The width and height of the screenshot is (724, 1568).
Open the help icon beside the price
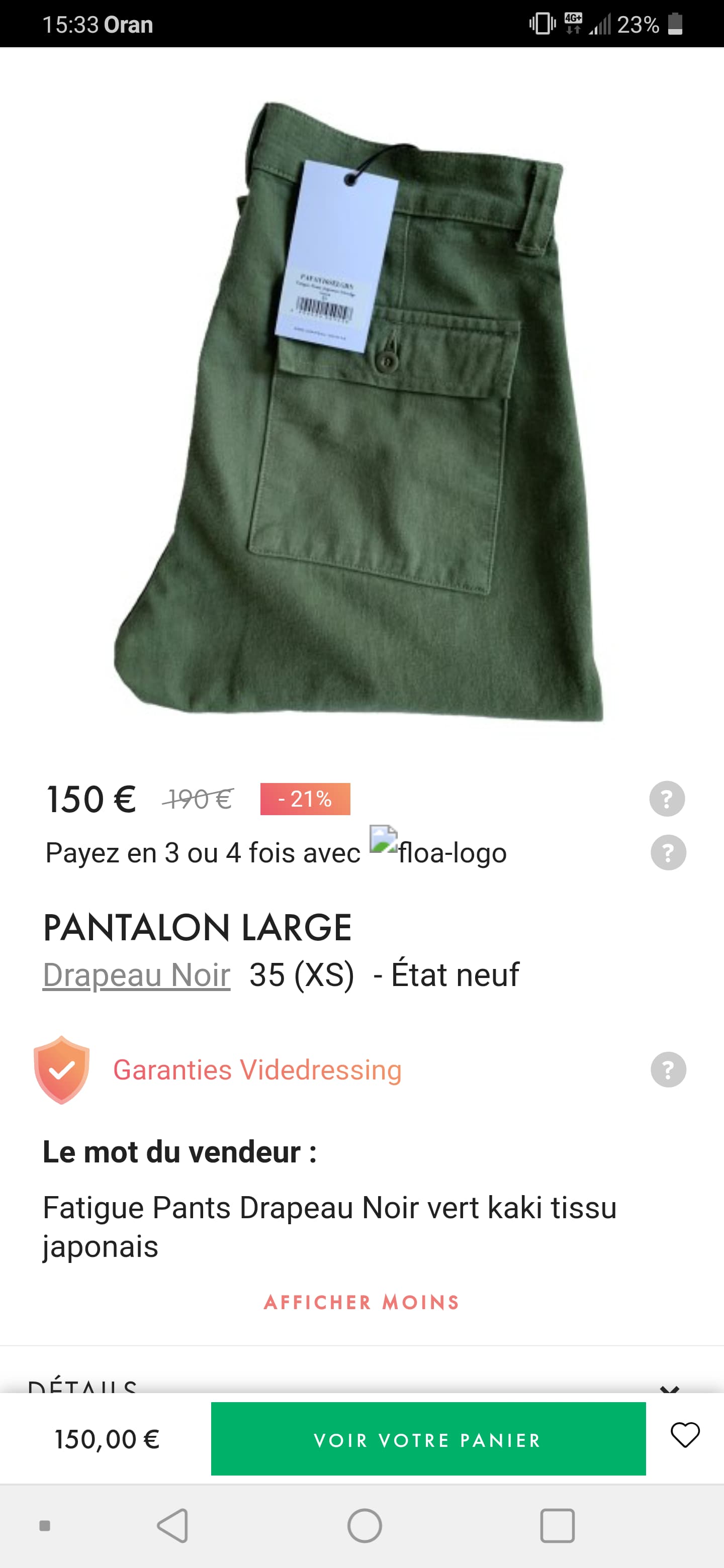coord(667,798)
